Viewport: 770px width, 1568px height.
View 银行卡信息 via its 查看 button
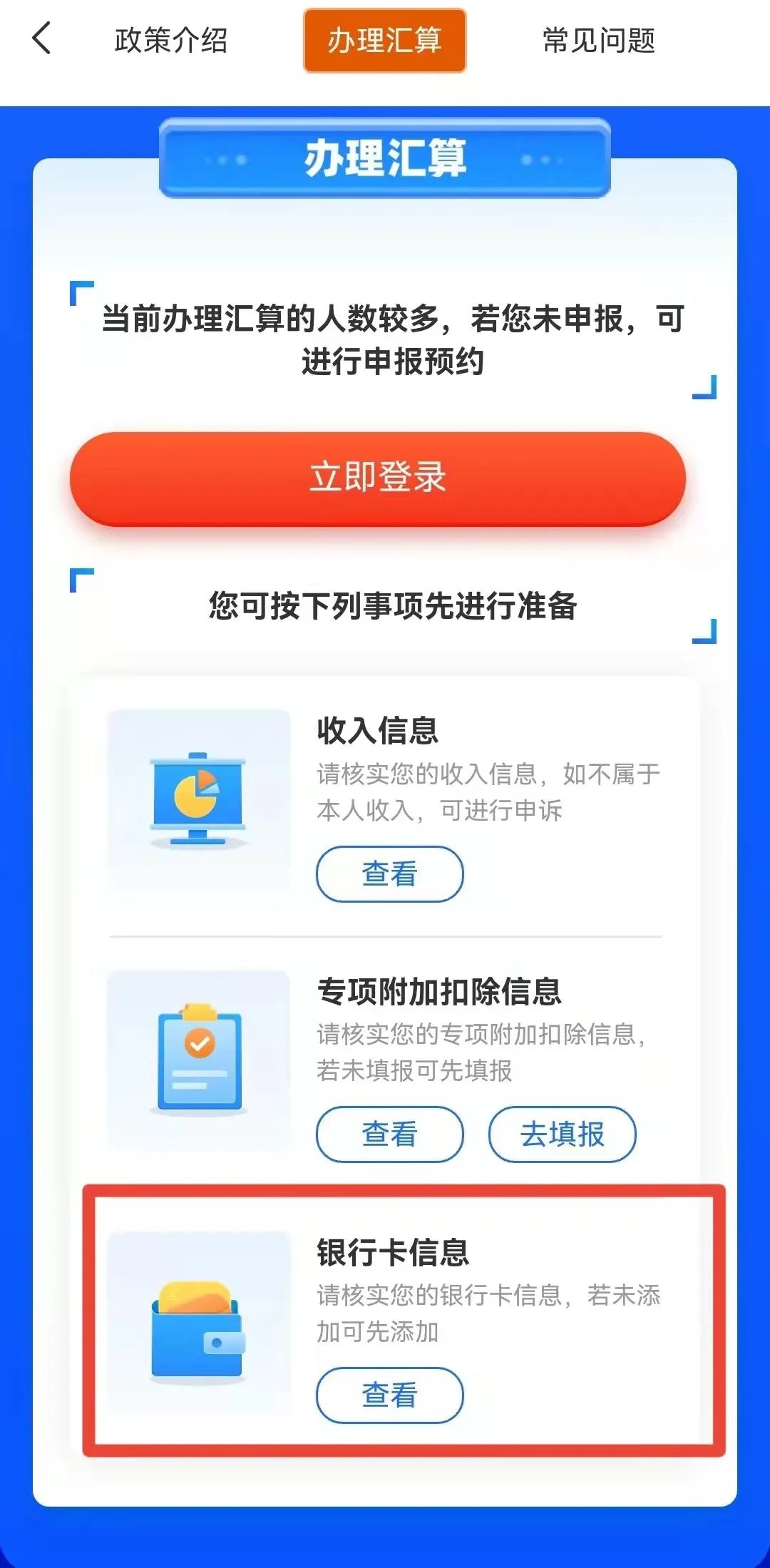(389, 1395)
